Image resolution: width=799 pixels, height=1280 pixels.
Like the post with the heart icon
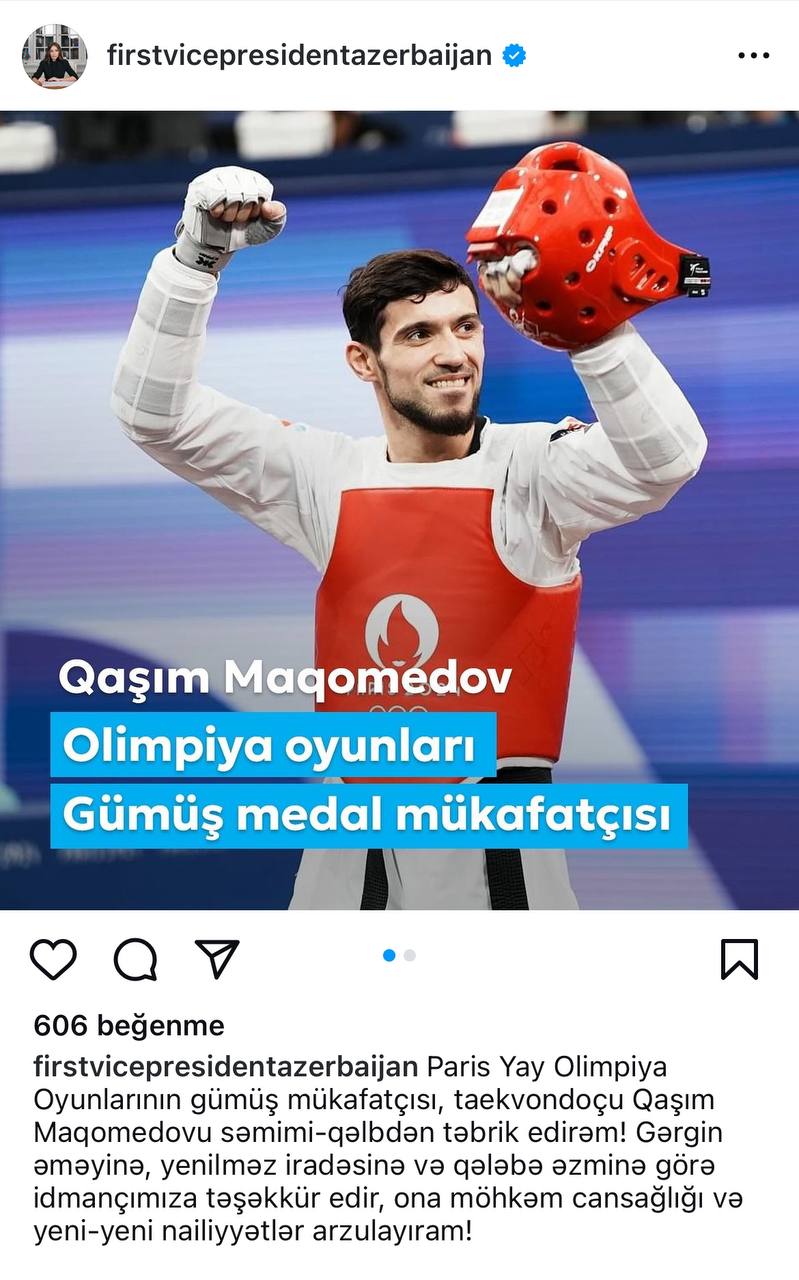tap(53, 960)
